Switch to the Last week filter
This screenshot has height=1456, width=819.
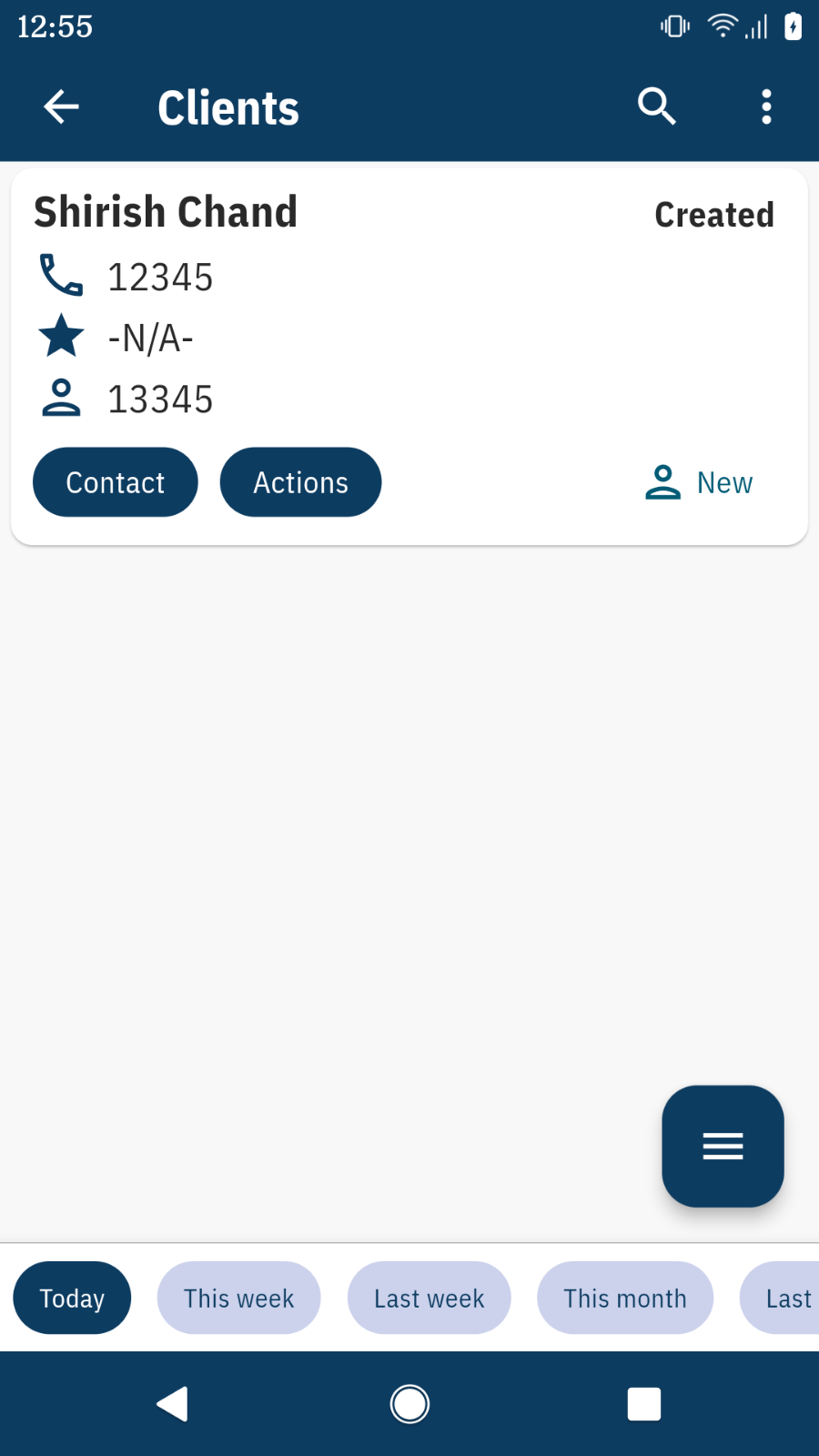pyautogui.click(x=429, y=1298)
